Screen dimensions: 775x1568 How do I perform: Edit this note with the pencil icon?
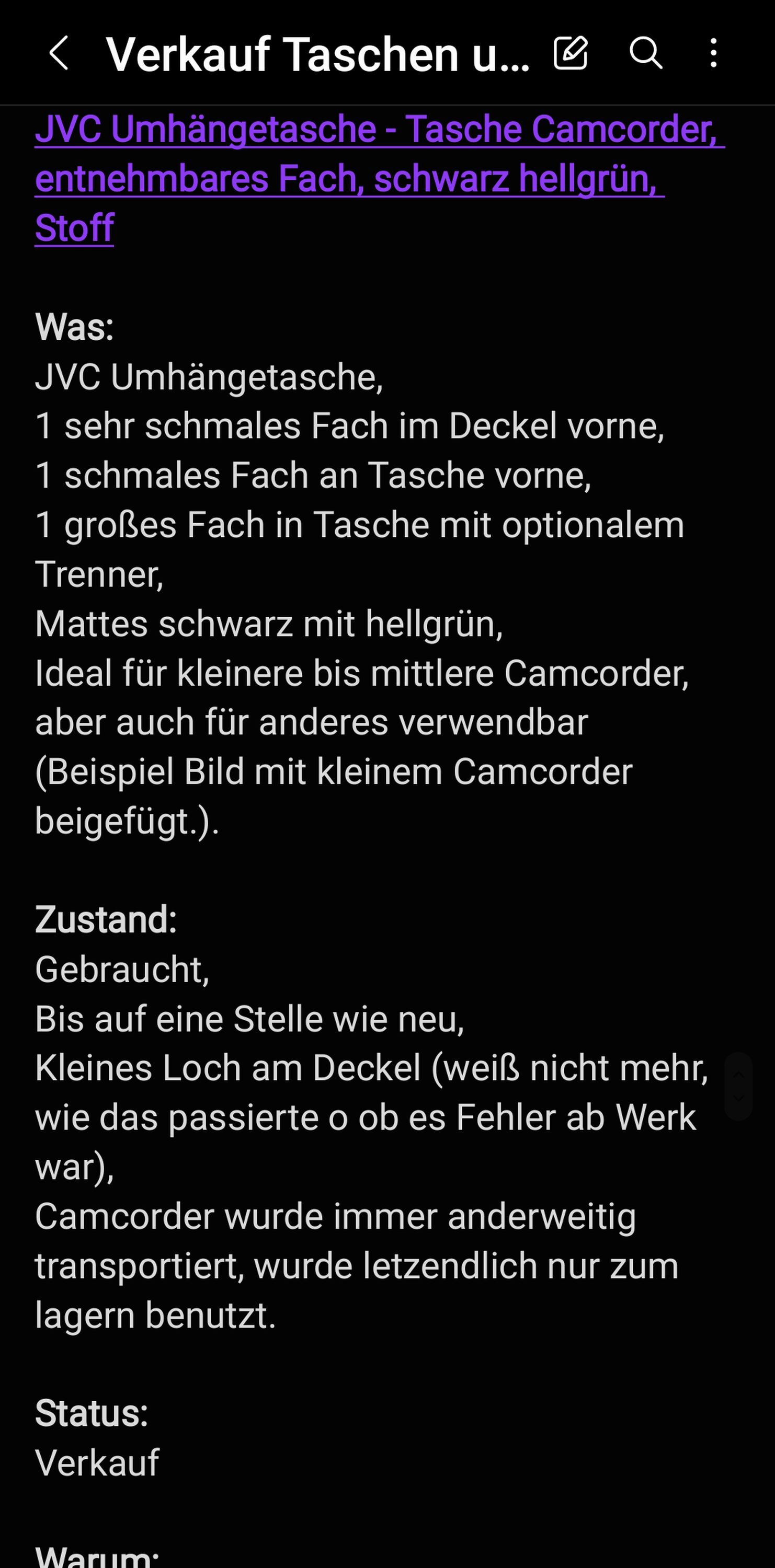(x=571, y=53)
